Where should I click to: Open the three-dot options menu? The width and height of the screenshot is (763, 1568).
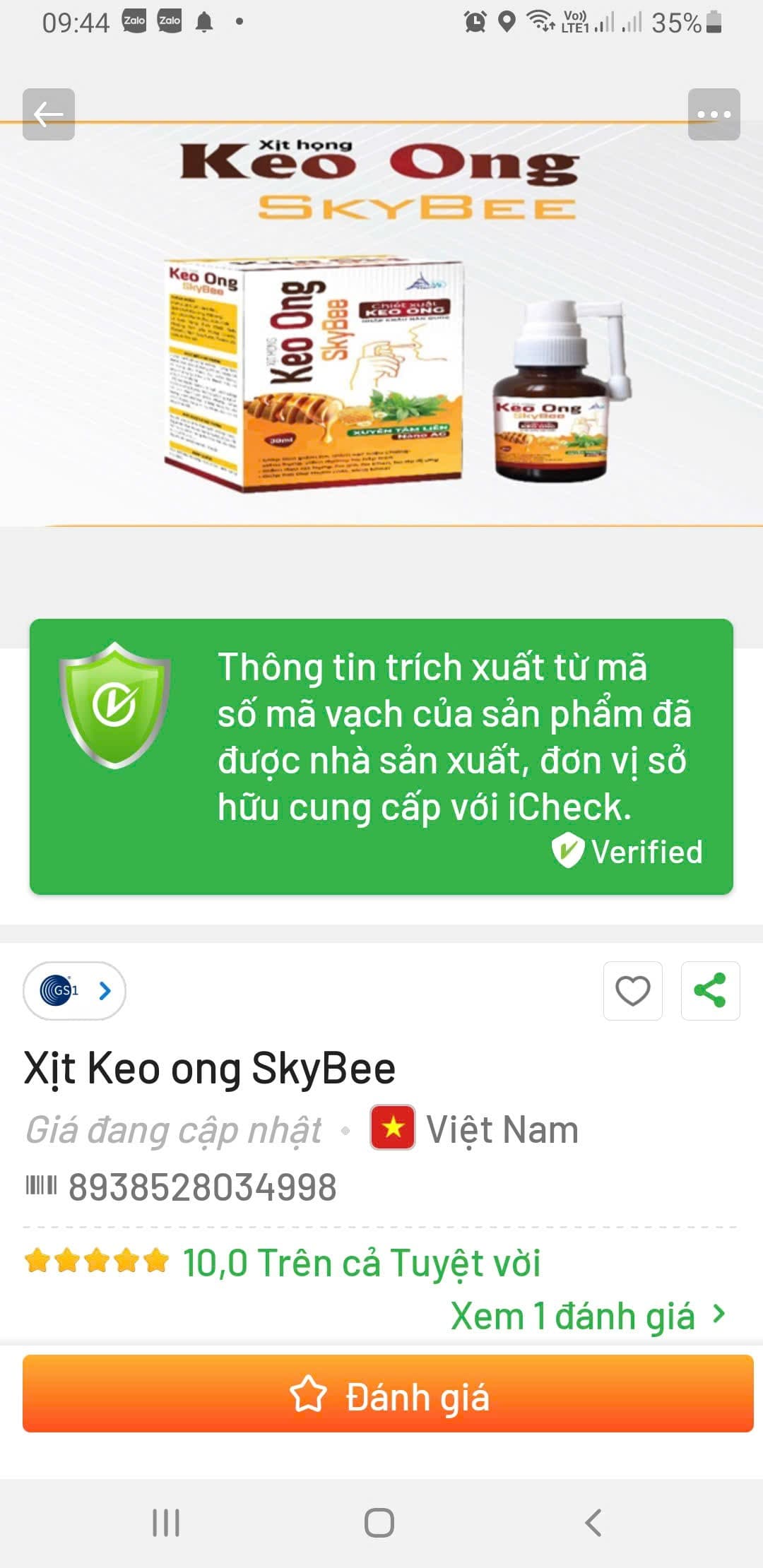(x=716, y=113)
